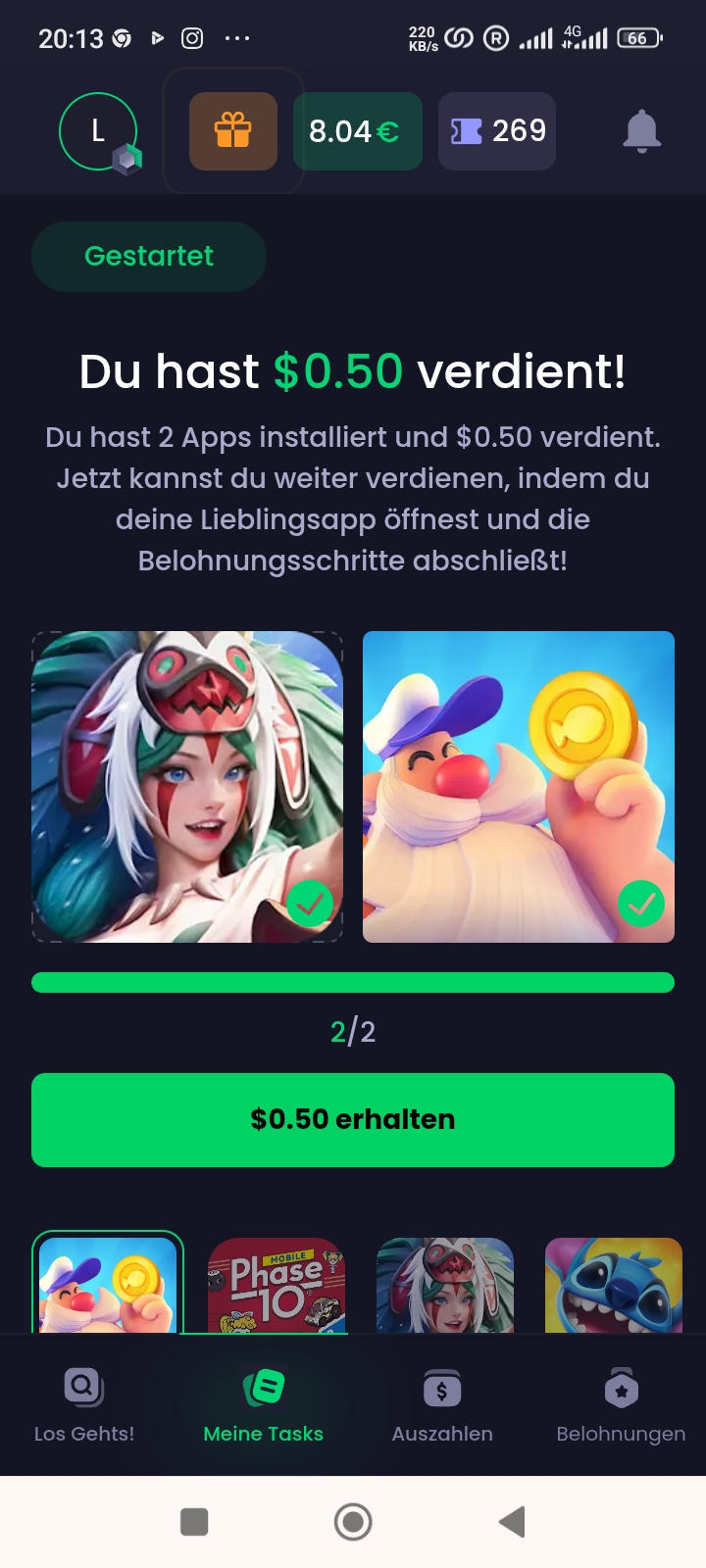Open the gift box rewards
This screenshot has height=1568, width=706.
233,131
